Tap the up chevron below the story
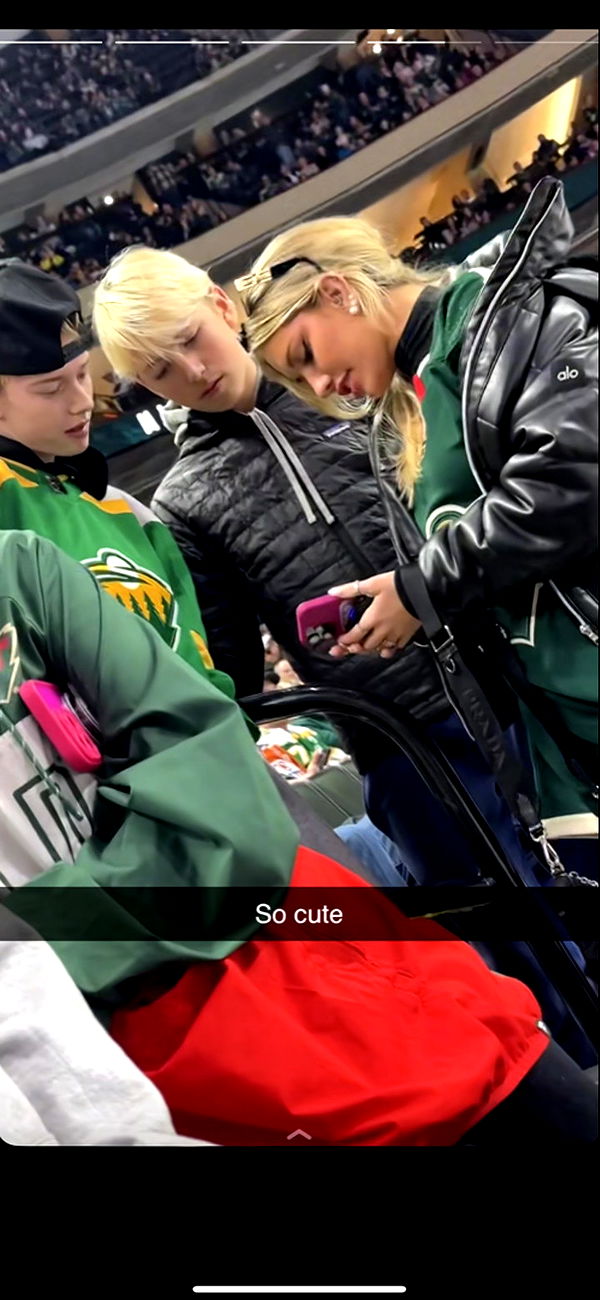The width and height of the screenshot is (600, 1300). click(299, 1134)
